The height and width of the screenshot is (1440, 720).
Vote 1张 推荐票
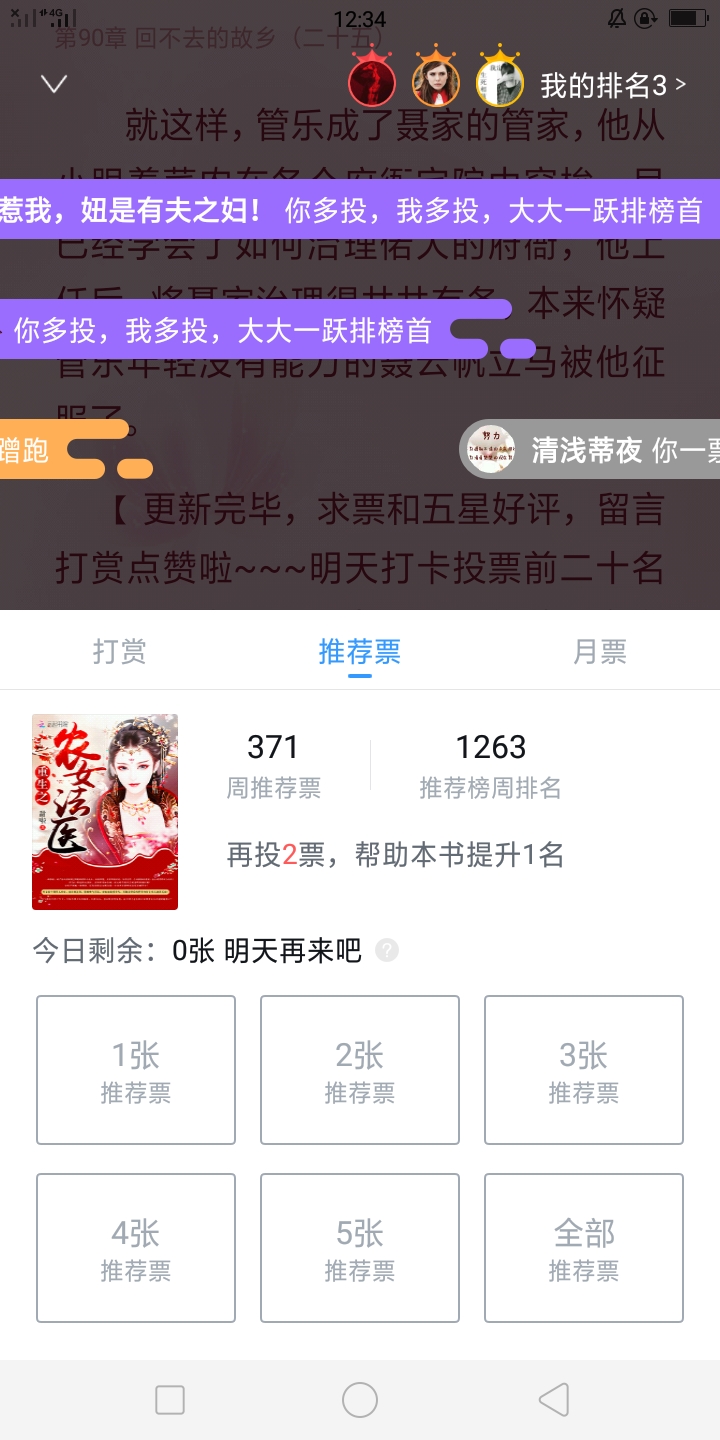136,1070
